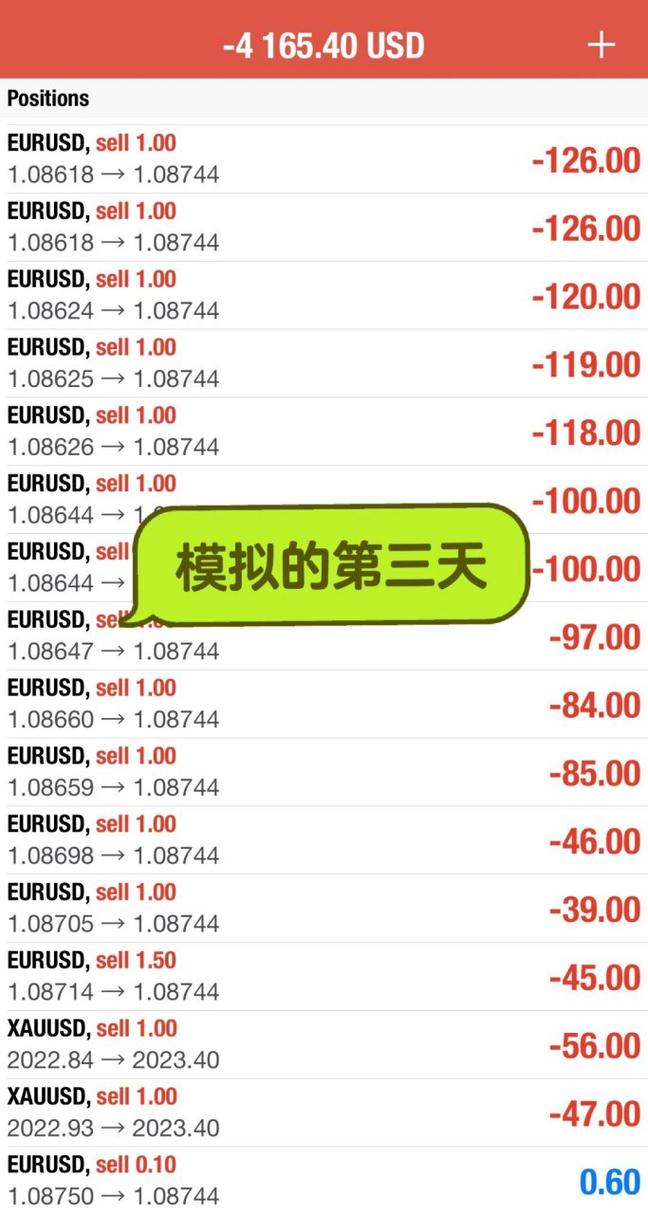View the EURUSD position opened at 1.08626
This screenshot has width=648, height=1214.
pyautogui.click(x=323, y=432)
